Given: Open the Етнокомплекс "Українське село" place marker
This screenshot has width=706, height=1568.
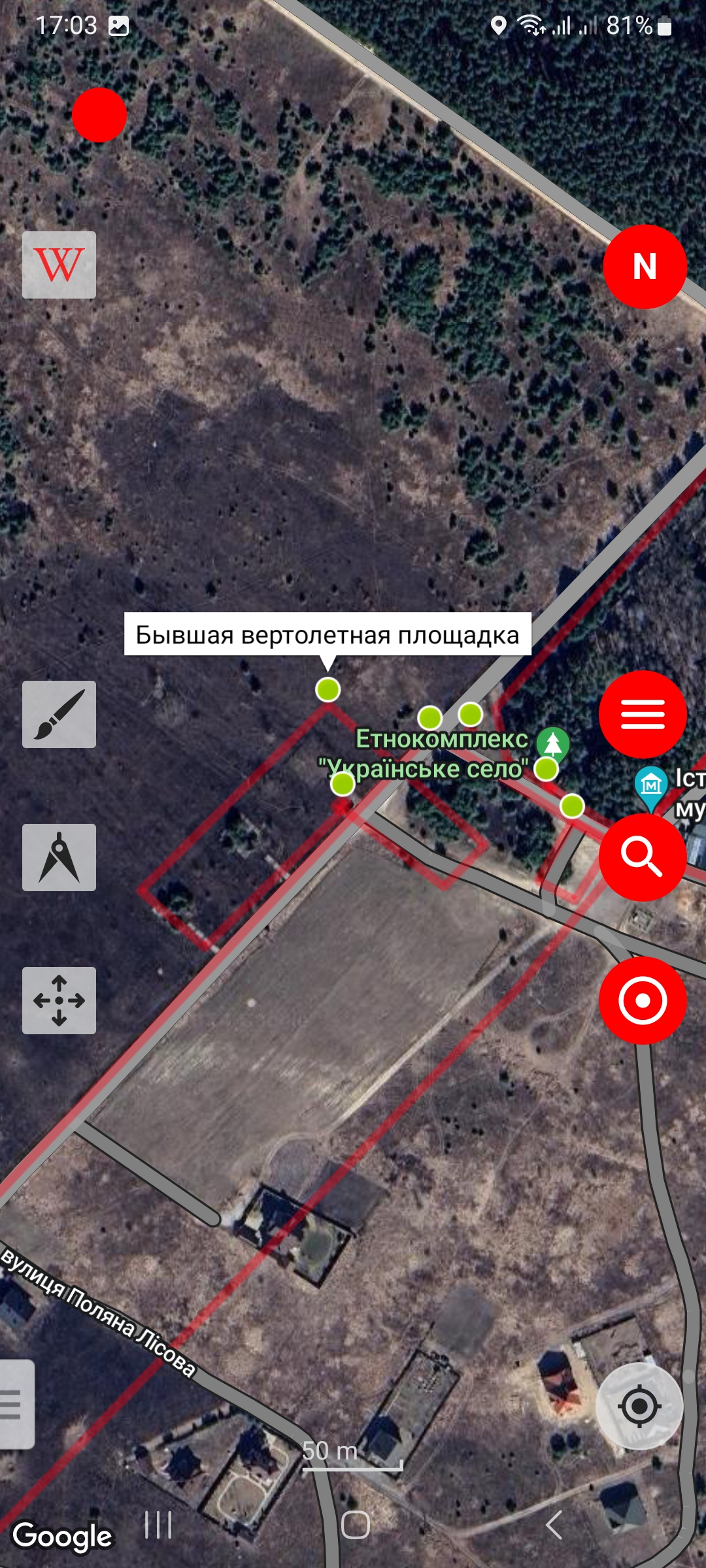Looking at the screenshot, I should coord(553,743).
